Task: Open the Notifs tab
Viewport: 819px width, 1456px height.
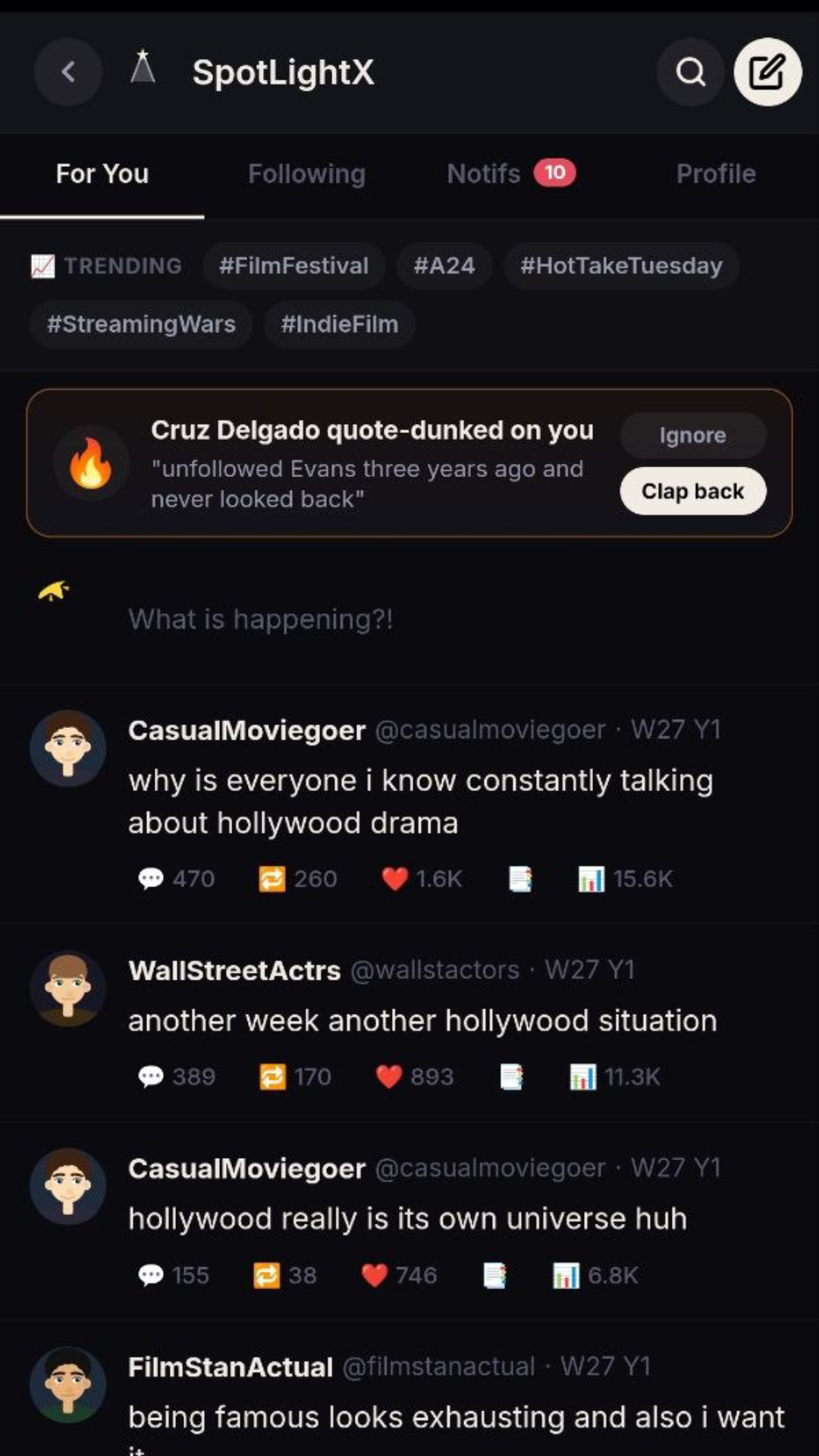Action: [x=511, y=174]
